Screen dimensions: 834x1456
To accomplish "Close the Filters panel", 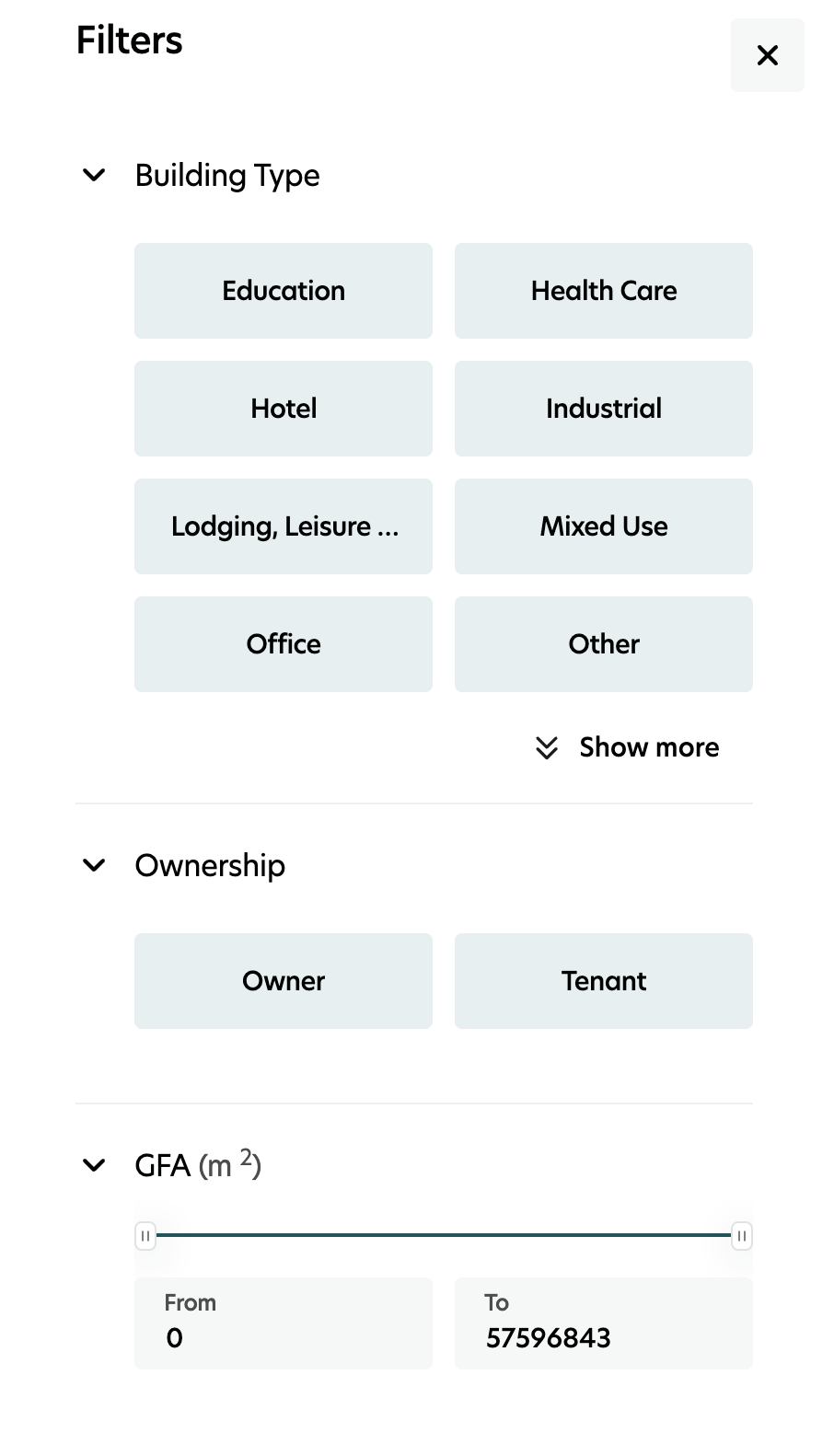I will coord(767,55).
